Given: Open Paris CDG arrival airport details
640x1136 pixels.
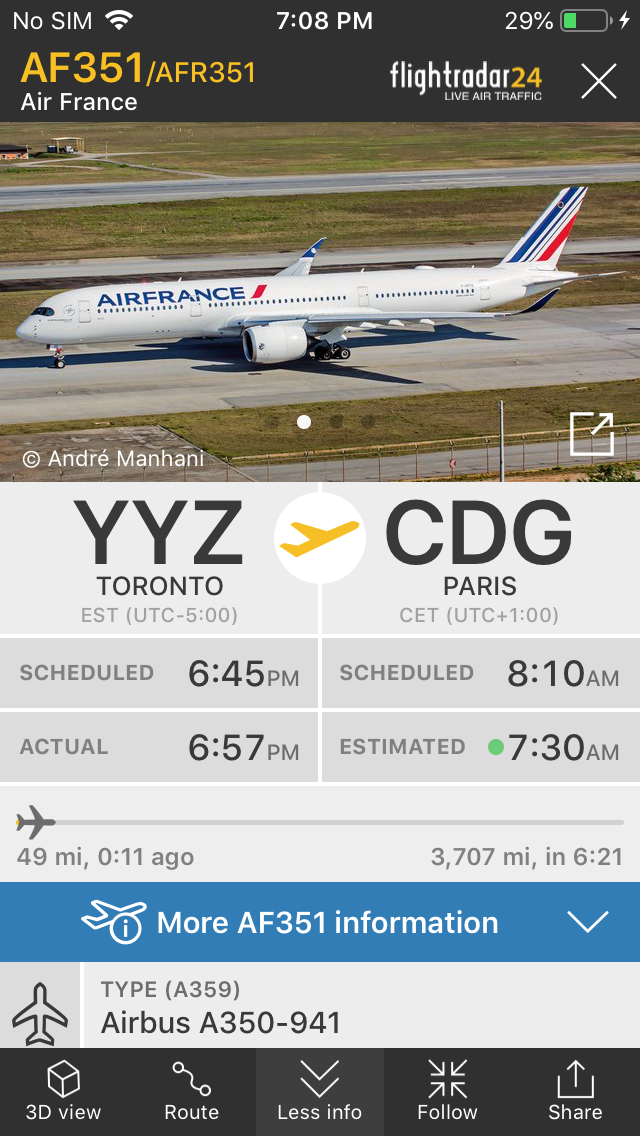Looking at the screenshot, I should pyautogui.click(x=479, y=556).
